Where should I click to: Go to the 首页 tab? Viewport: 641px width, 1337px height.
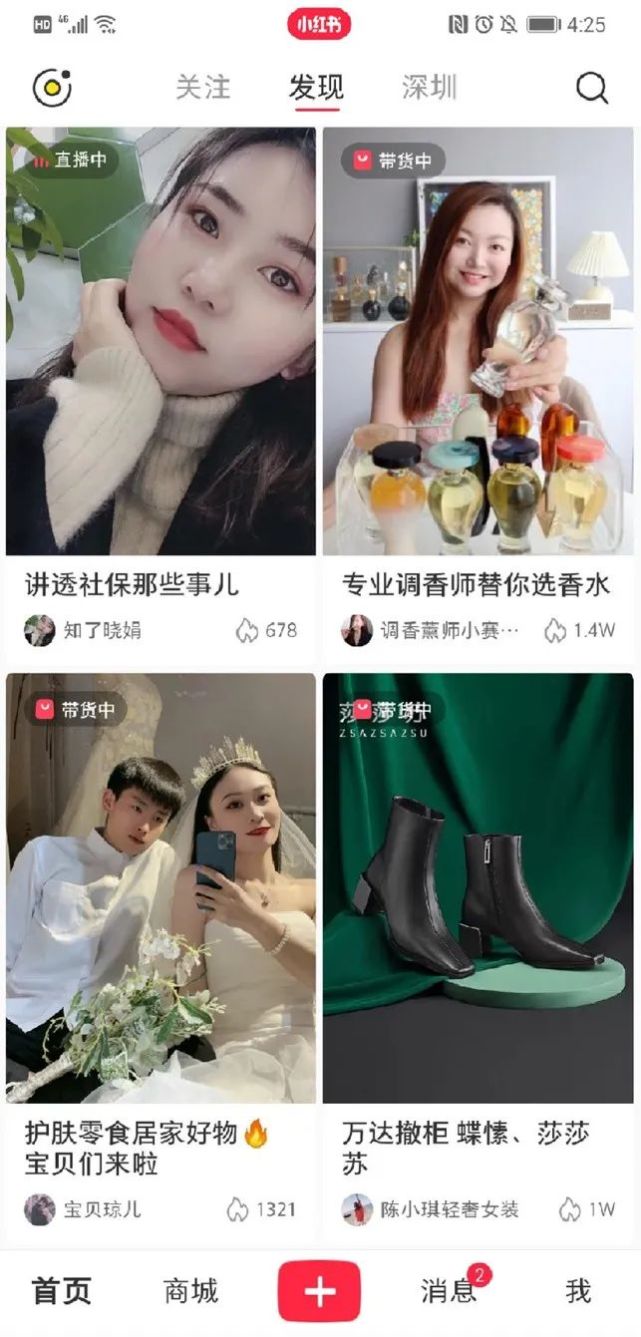(x=62, y=1291)
